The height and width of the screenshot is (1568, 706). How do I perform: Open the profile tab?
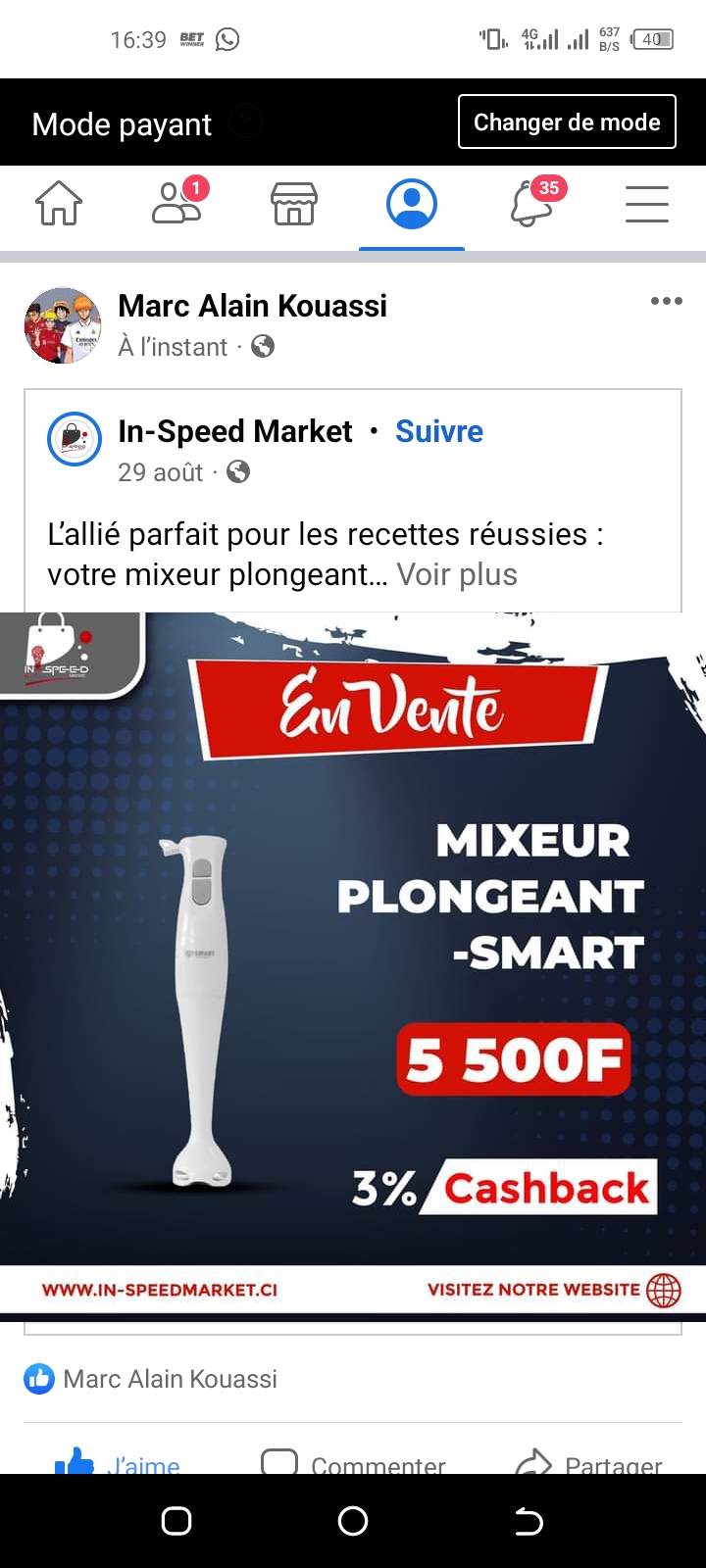(412, 205)
